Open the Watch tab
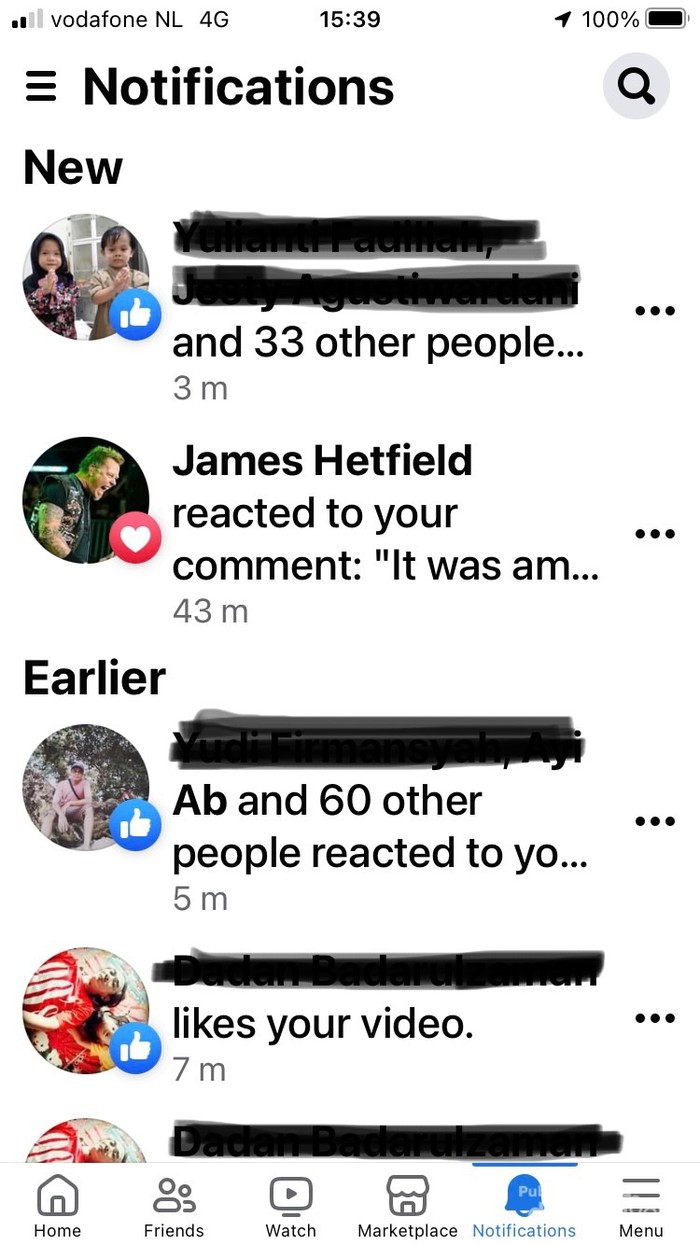Viewport: 700px width, 1245px height. (x=290, y=1206)
